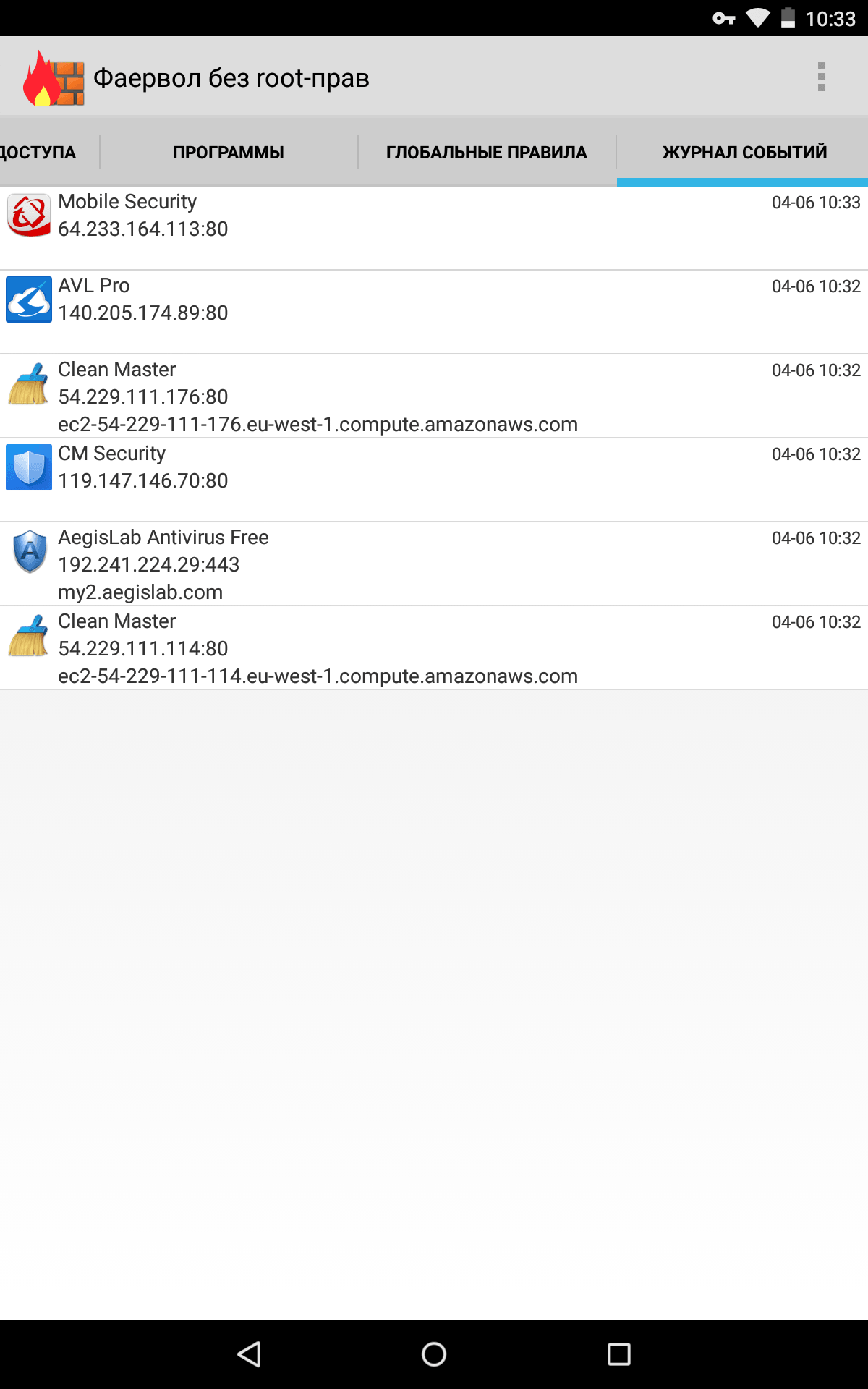The width and height of the screenshot is (868, 1389).
Task: Open the Mobile Security log entry
Action: [434, 228]
